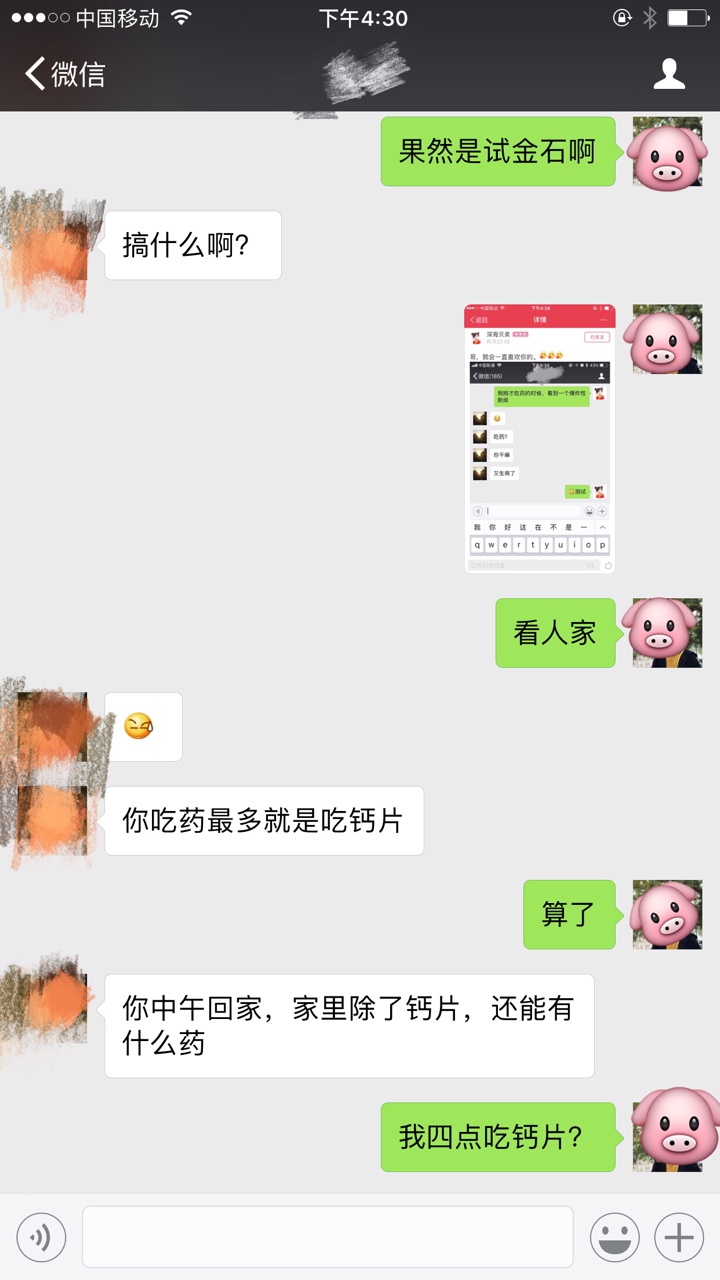Screen dimensions: 720x1280
Task: Tap the message text field
Action: click(327, 1237)
